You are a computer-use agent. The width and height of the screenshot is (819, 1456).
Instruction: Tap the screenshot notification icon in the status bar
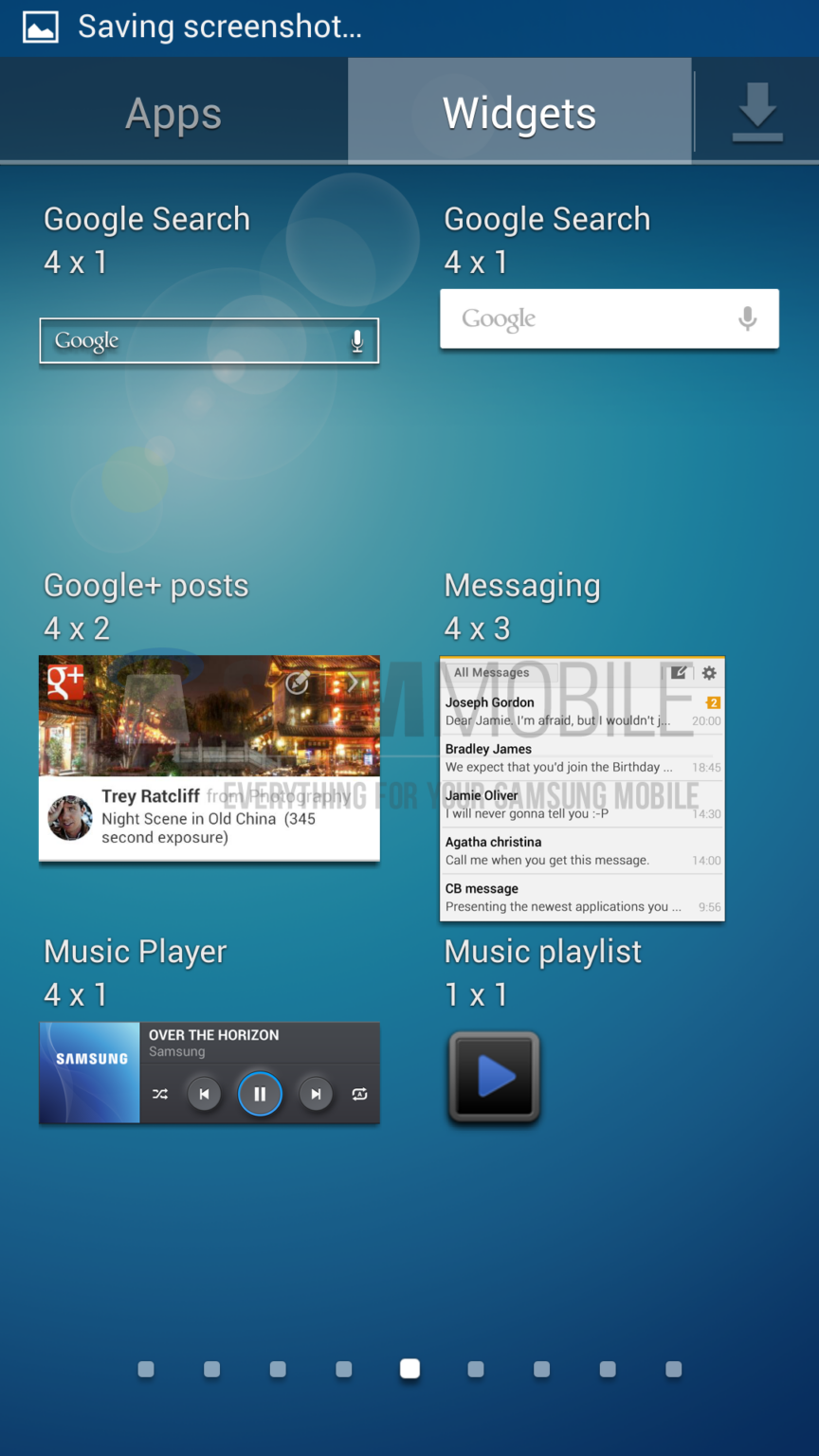coord(39,26)
